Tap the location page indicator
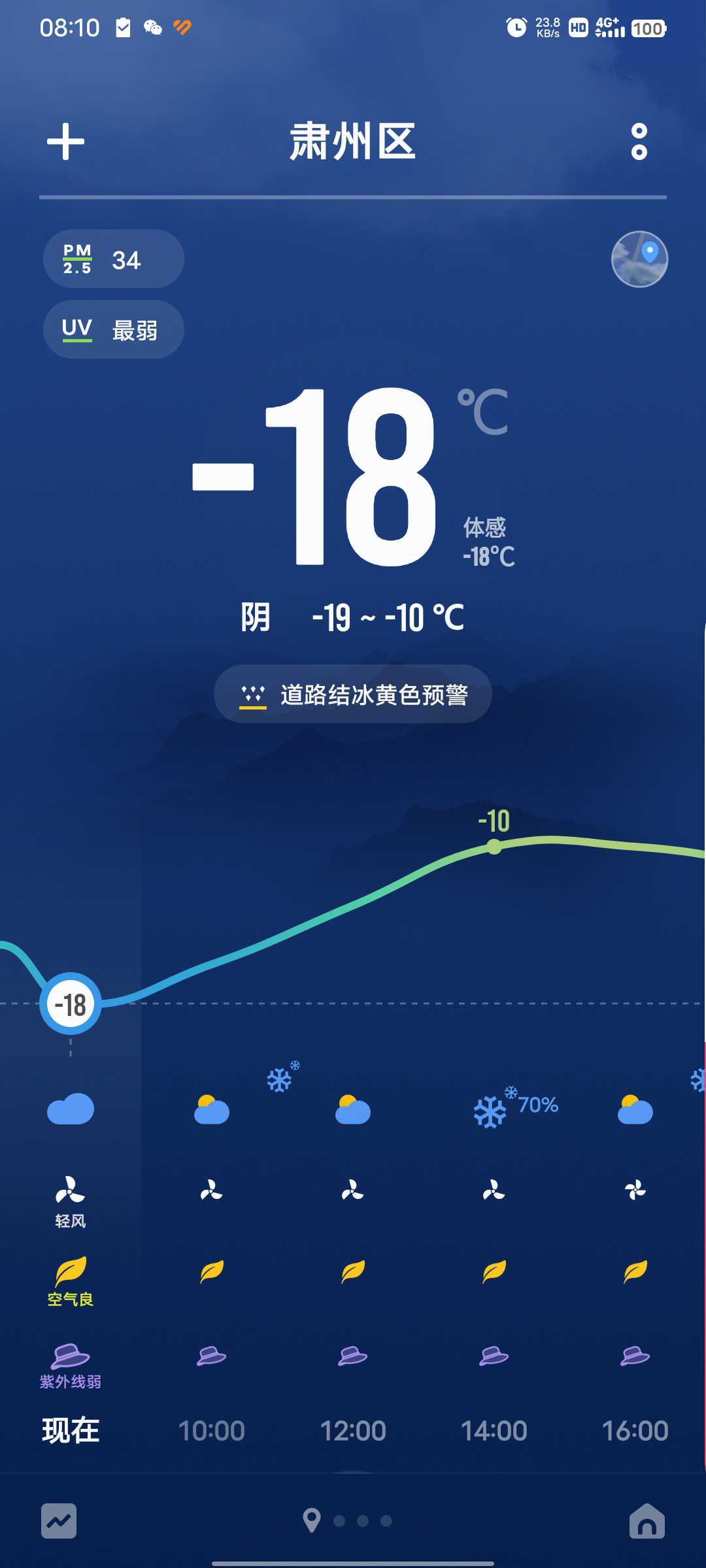This screenshot has width=706, height=1568. pyautogui.click(x=312, y=1521)
